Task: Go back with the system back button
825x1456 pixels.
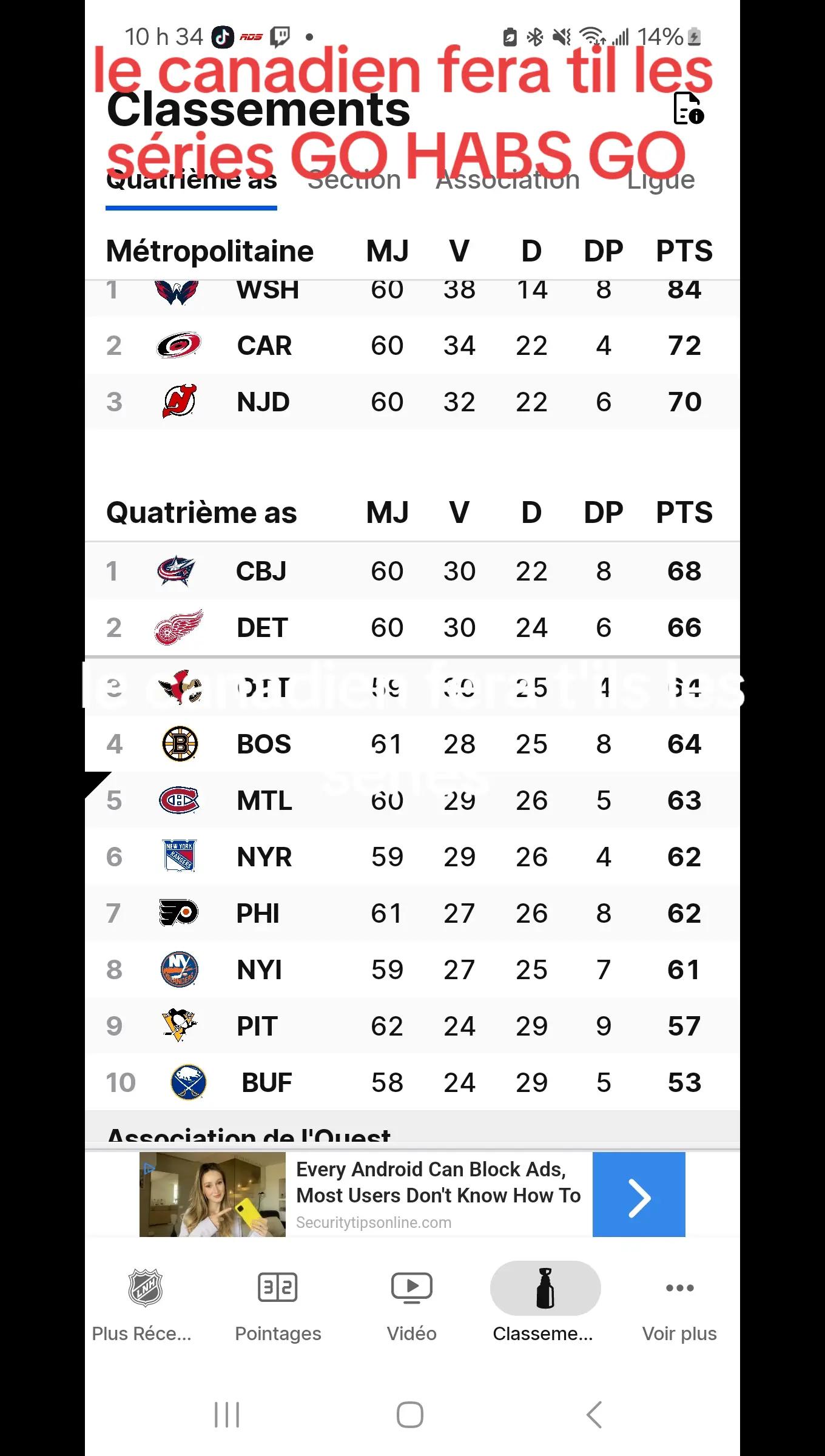Action: [x=594, y=1415]
